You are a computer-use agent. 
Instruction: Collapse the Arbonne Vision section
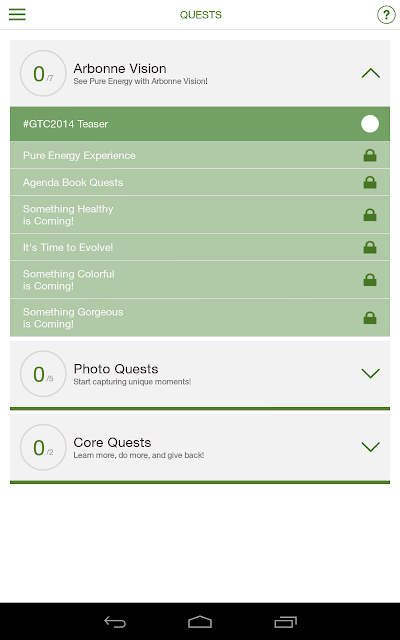pyautogui.click(x=371, y=73)
